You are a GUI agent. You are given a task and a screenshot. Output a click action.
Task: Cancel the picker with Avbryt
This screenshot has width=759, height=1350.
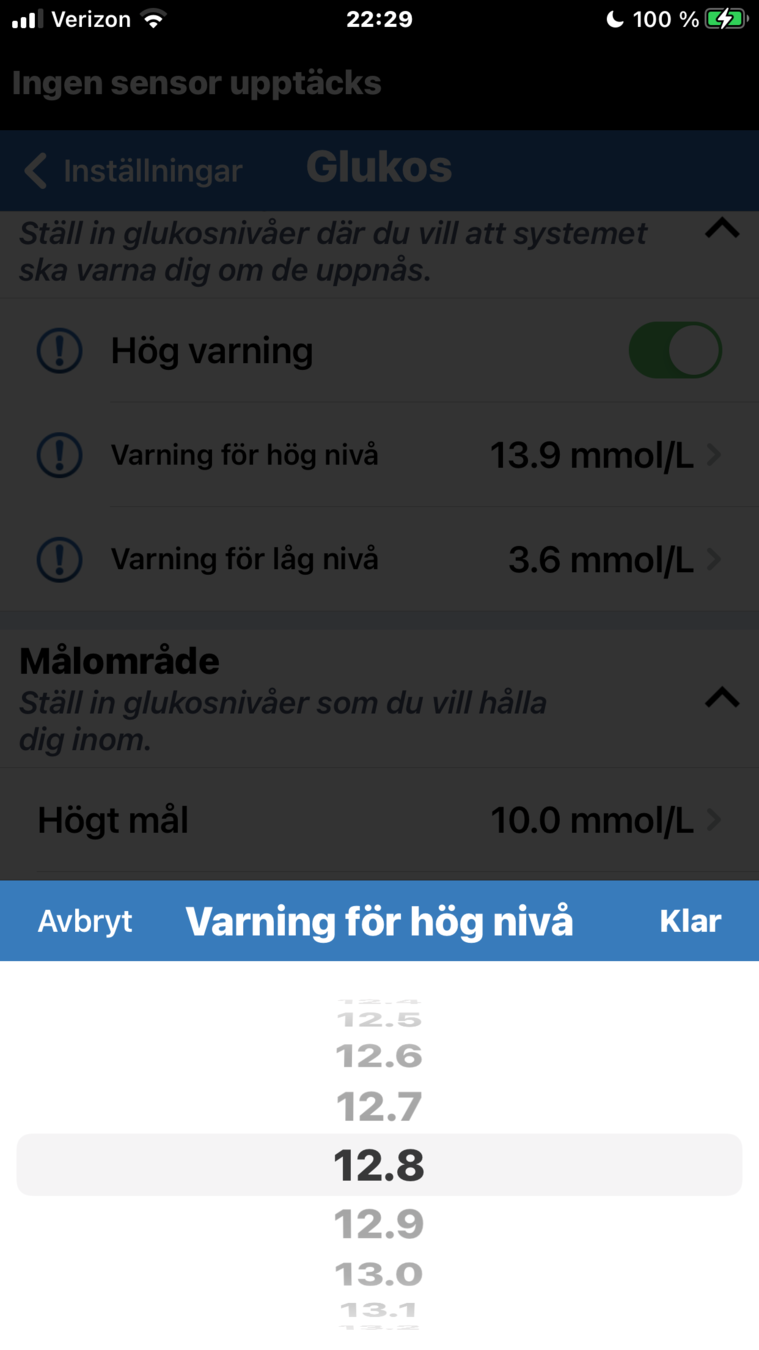click(x=85, y=921)
